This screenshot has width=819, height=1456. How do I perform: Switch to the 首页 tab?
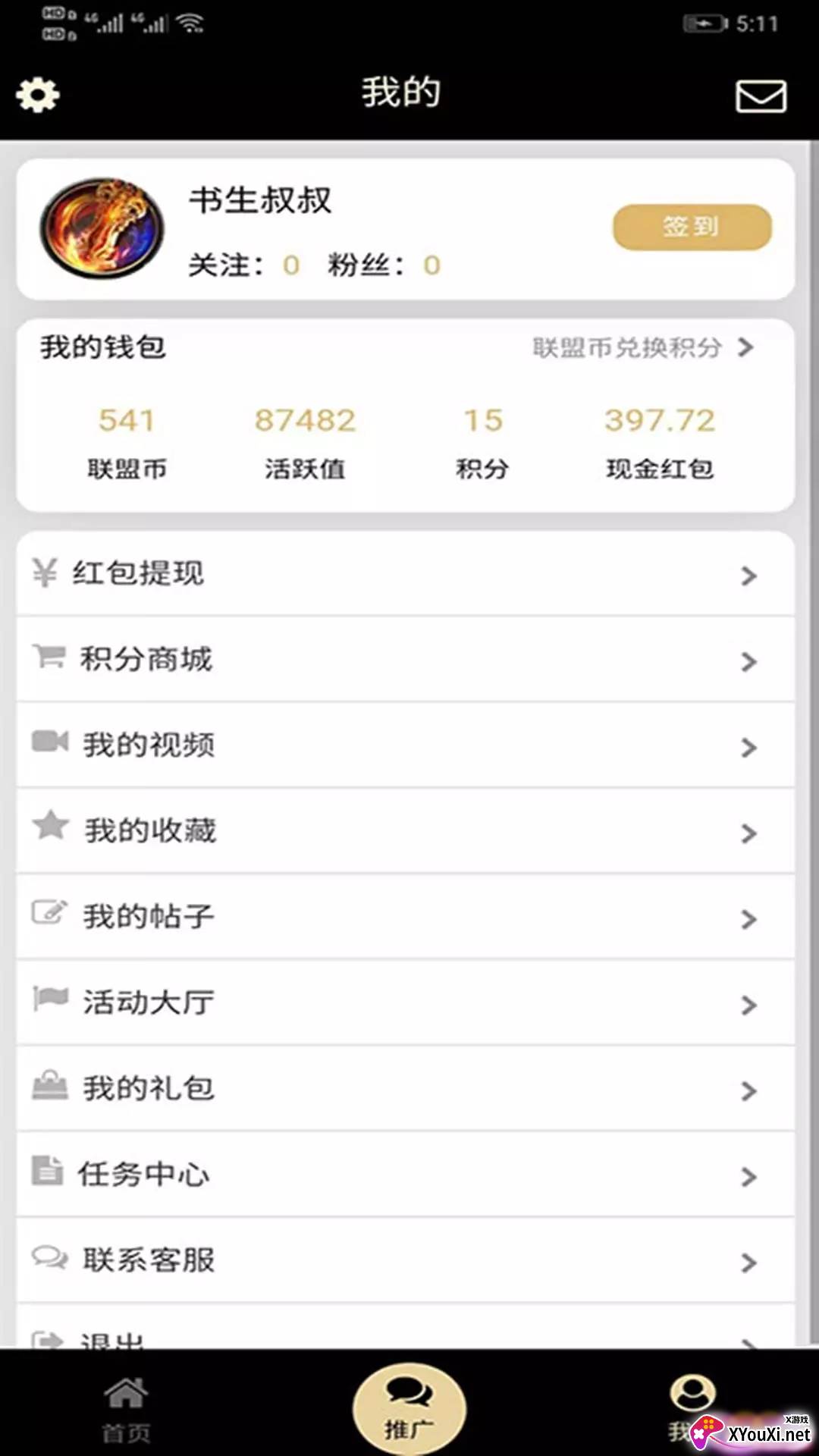coord(126,1410)
